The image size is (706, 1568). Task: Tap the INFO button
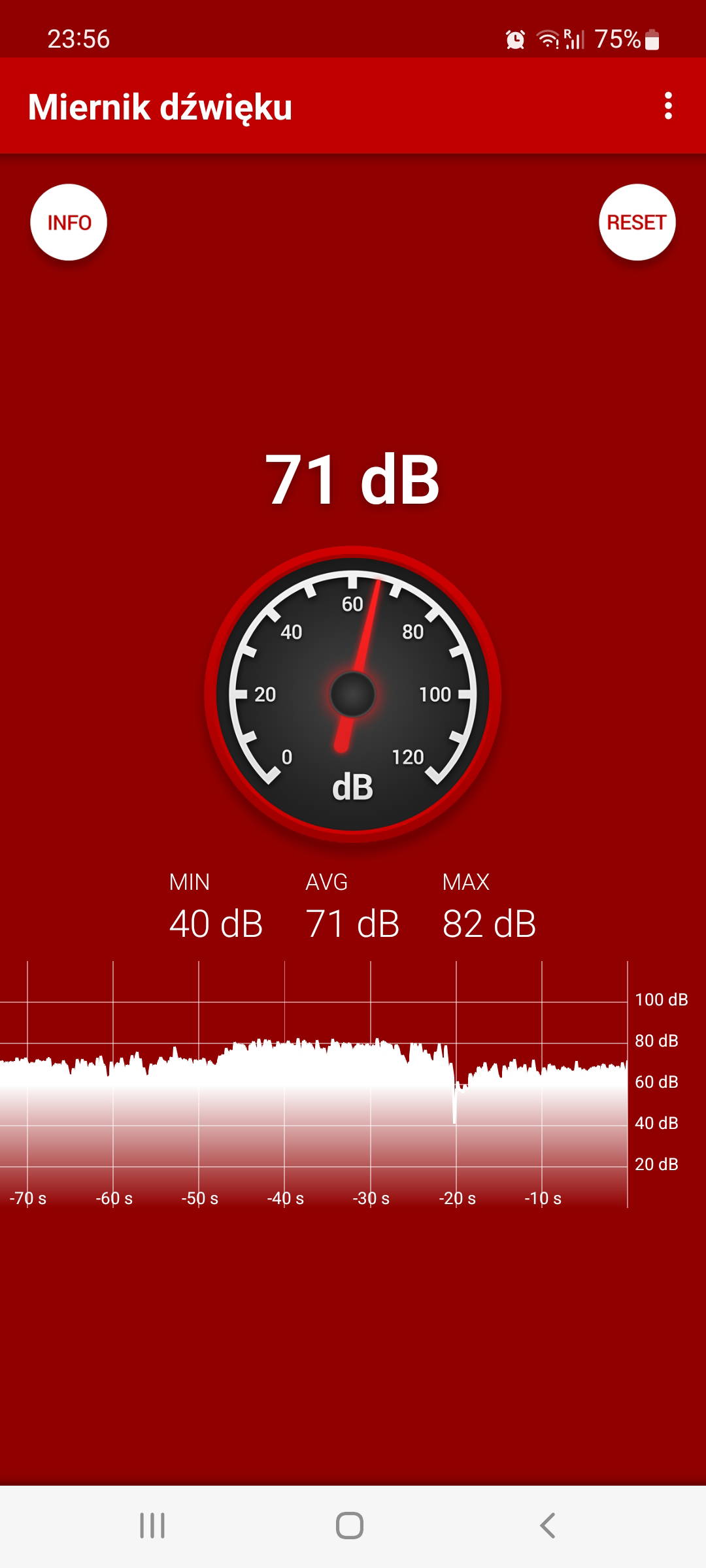[69, 222]
